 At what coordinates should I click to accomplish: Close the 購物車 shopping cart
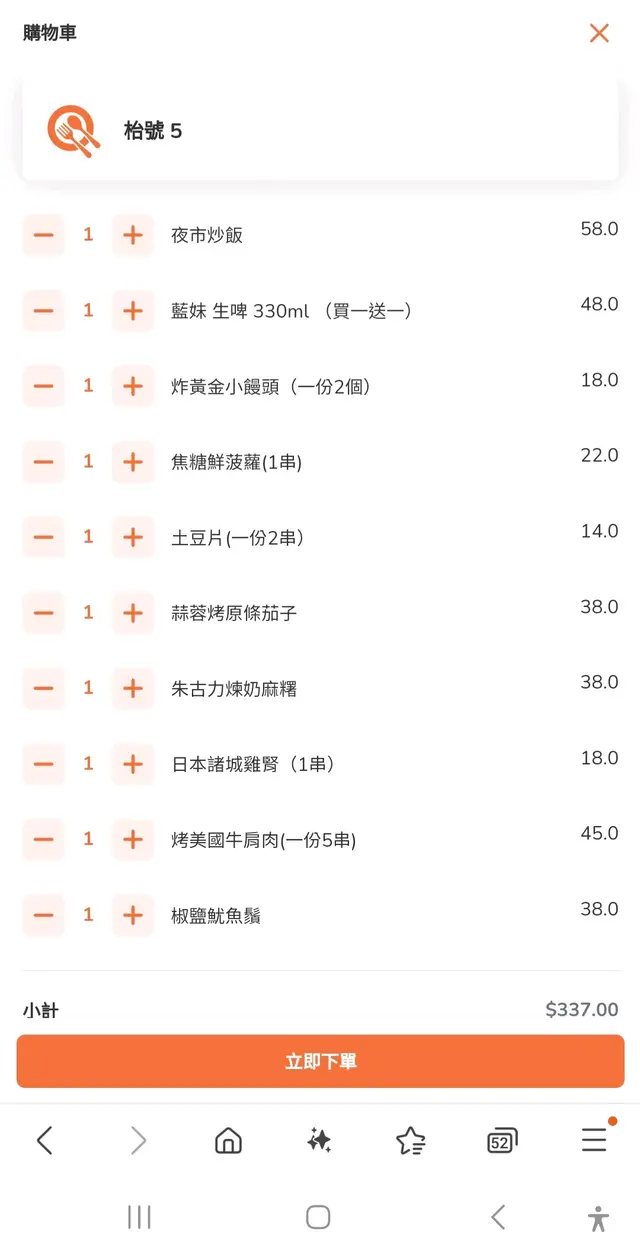(x=599, y=33)
